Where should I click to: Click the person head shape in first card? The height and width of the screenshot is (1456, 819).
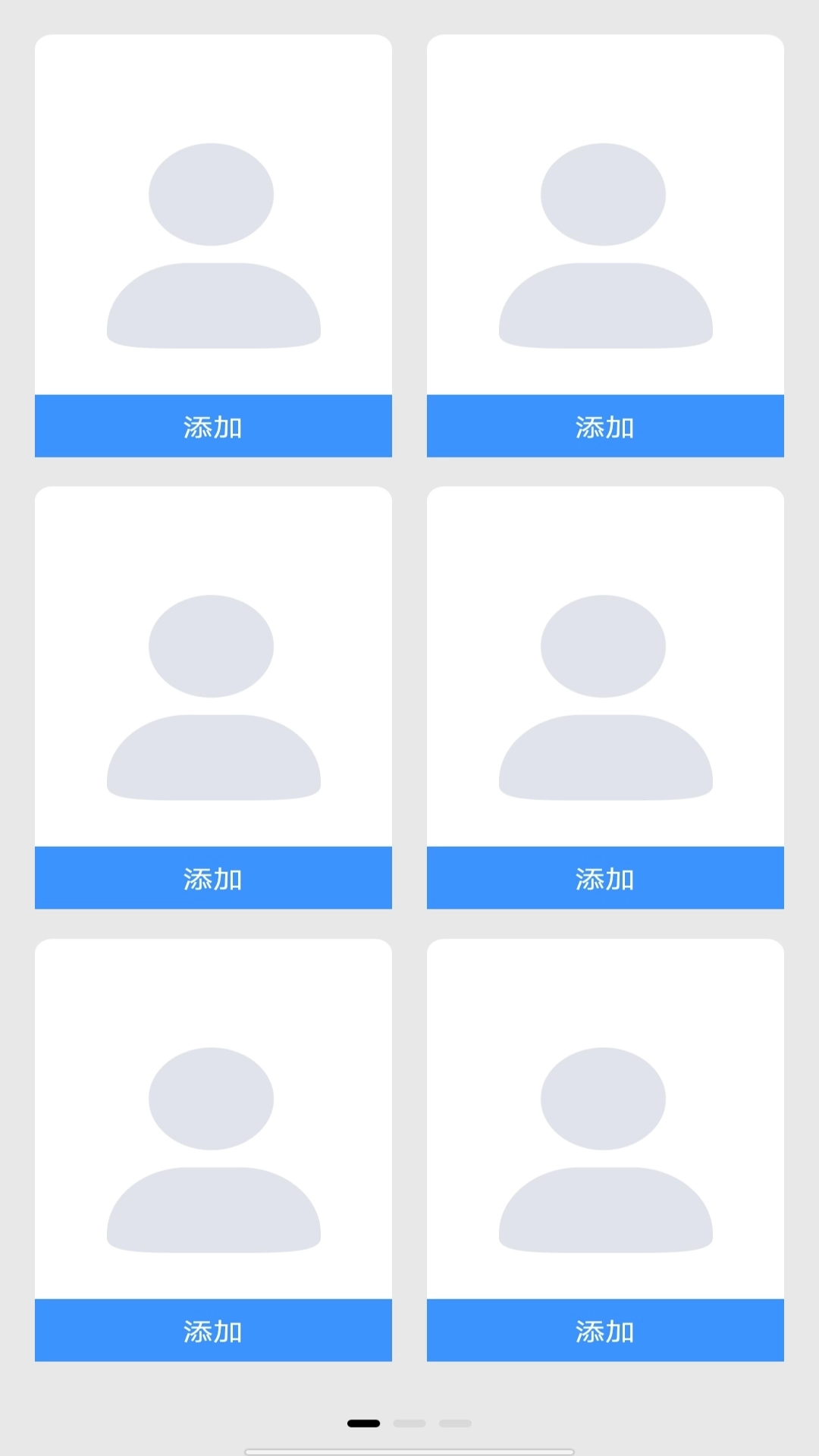(x=213, y=193)
